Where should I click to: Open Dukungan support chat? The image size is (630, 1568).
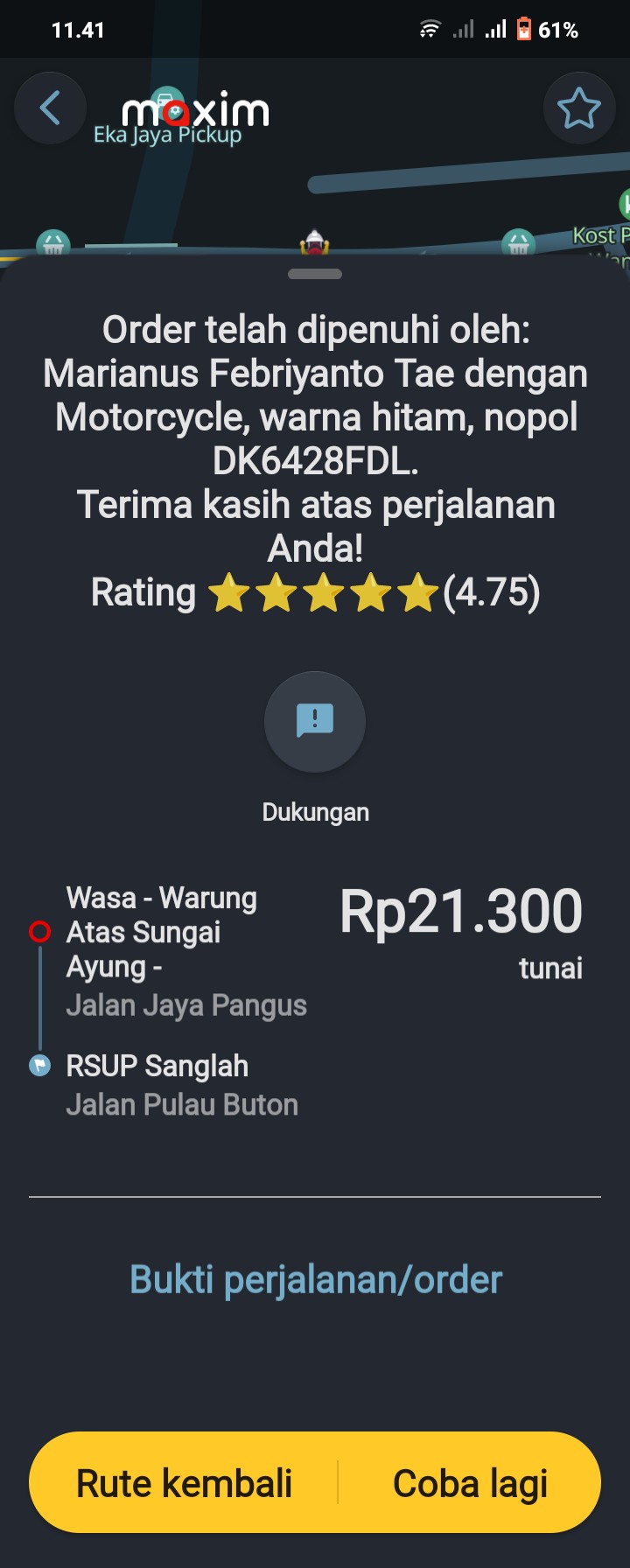pyautogui.click(x=315, y=722)
